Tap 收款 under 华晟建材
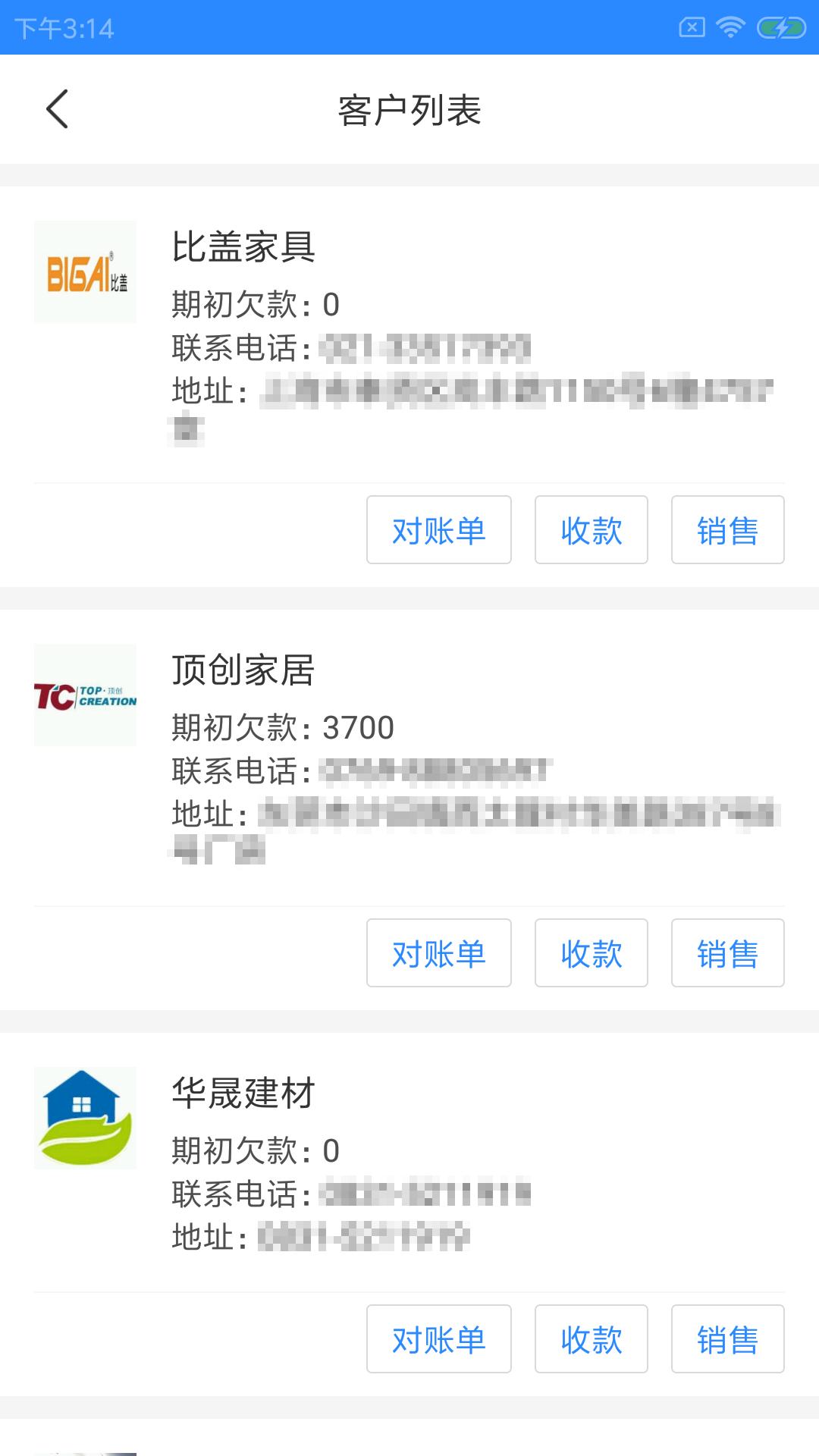Viewport: 819px width, 1456px height. [591, 1339]
